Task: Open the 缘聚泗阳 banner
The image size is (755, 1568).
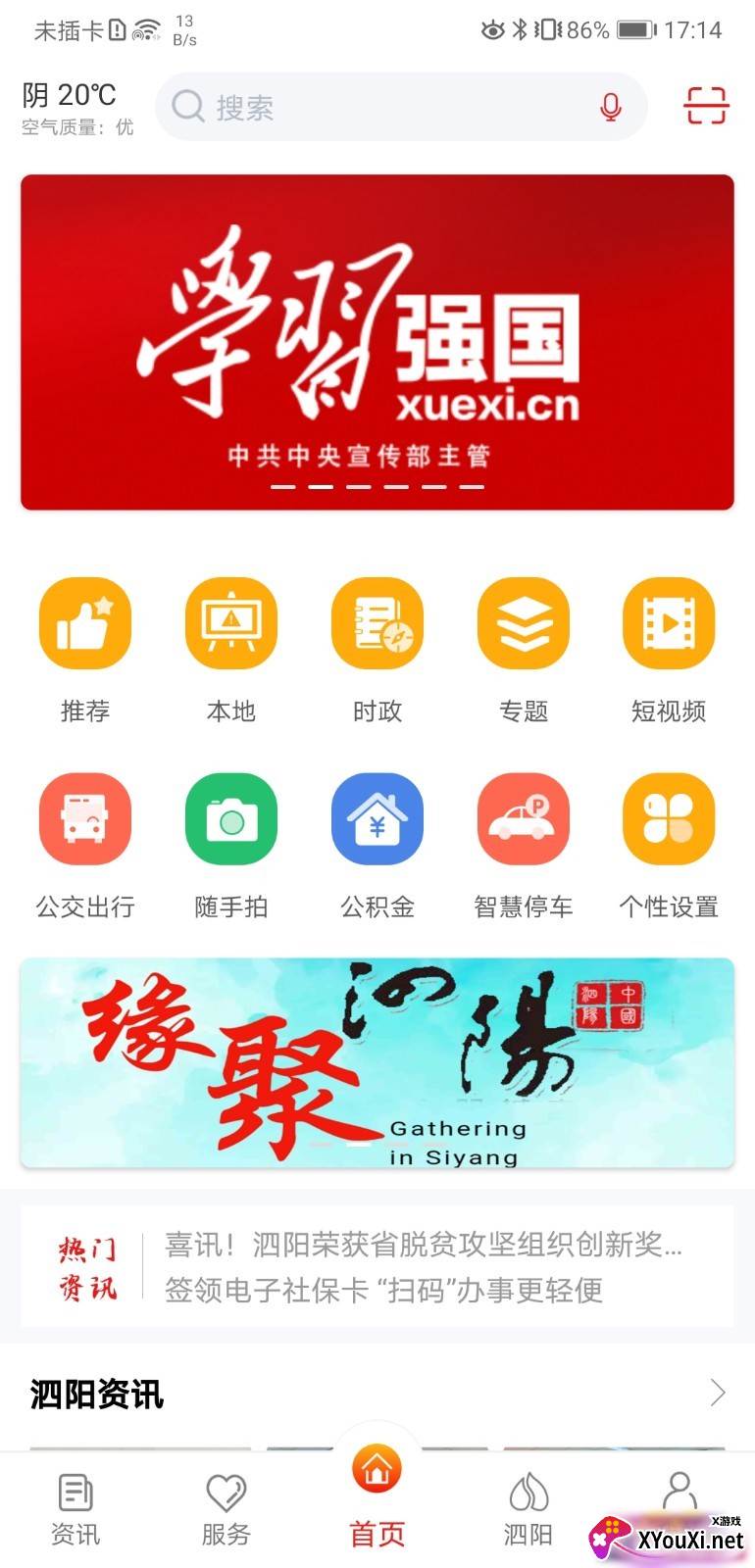Action: [377, 1062]
